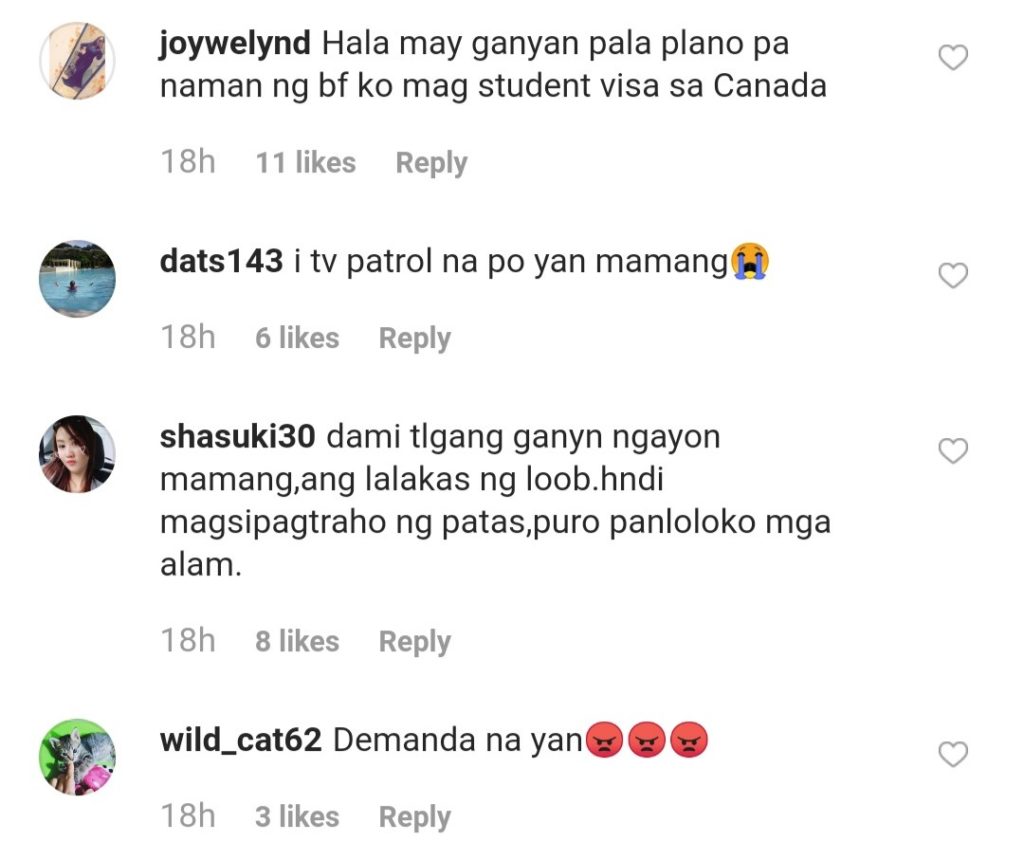Open the wild_cat62 username link
This screenshot has height=860, width=1024.
coord(240,741)
